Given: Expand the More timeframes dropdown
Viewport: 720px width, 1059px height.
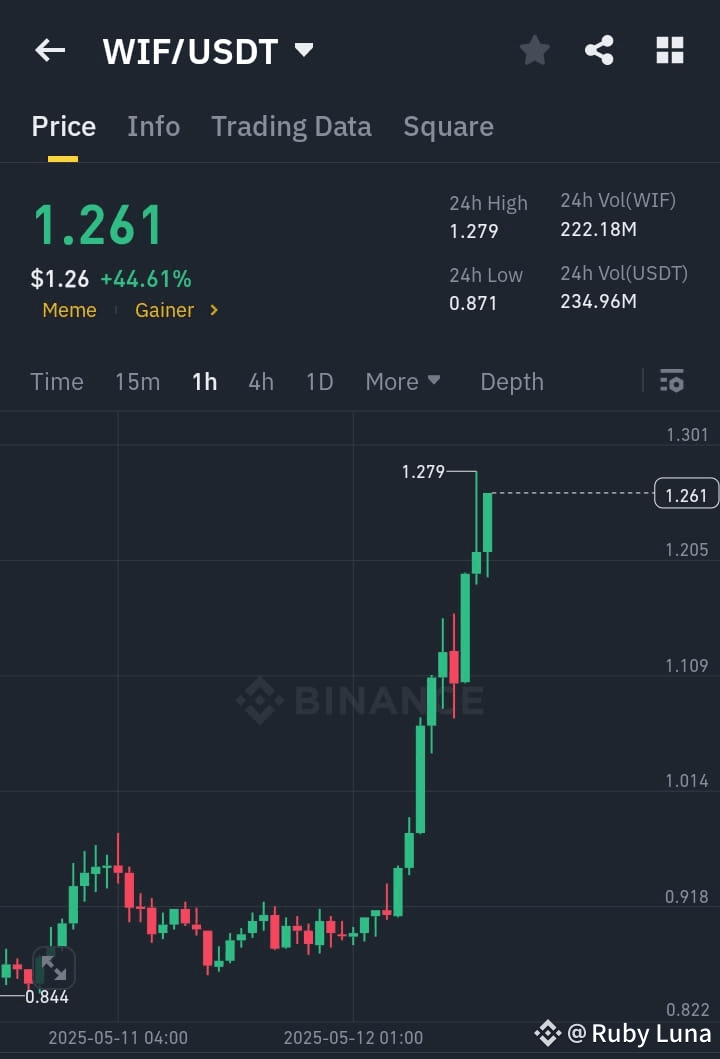Looking at the screenshot, I should [402, 381].
